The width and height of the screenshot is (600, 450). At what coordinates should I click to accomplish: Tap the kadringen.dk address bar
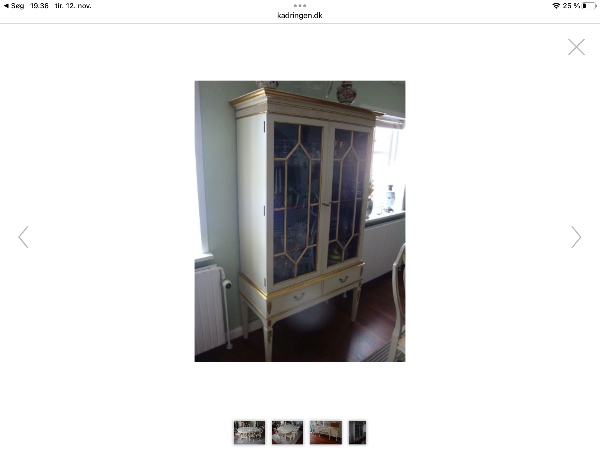tap(300, 15)
